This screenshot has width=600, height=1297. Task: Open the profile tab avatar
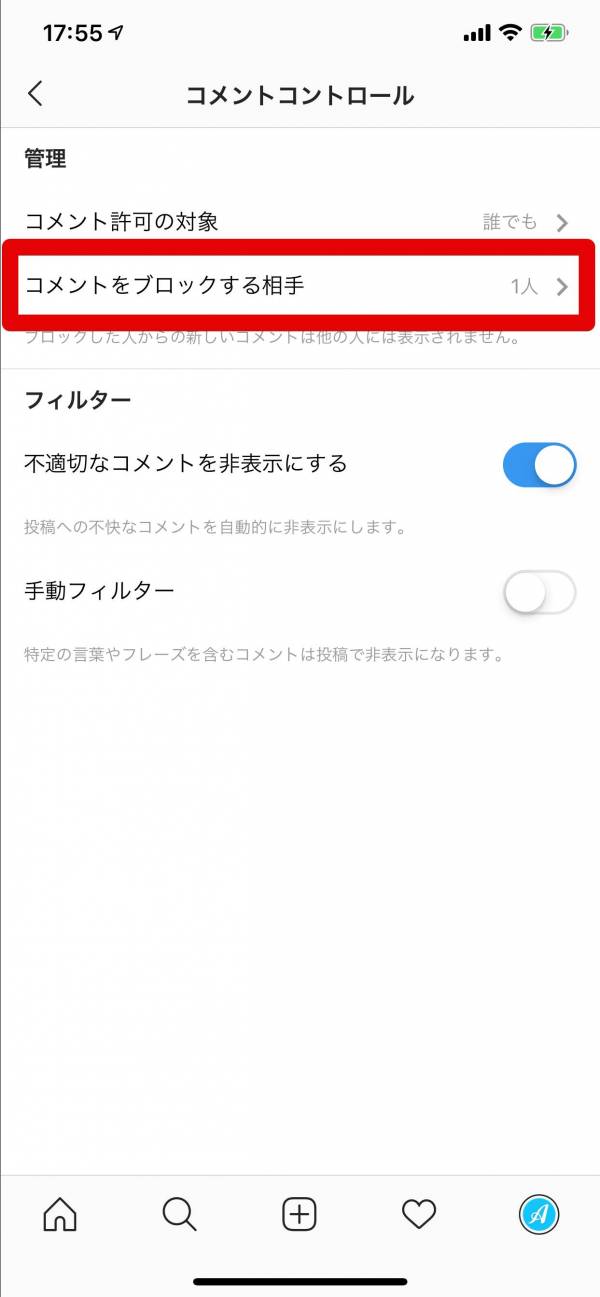pos(539,1215)
